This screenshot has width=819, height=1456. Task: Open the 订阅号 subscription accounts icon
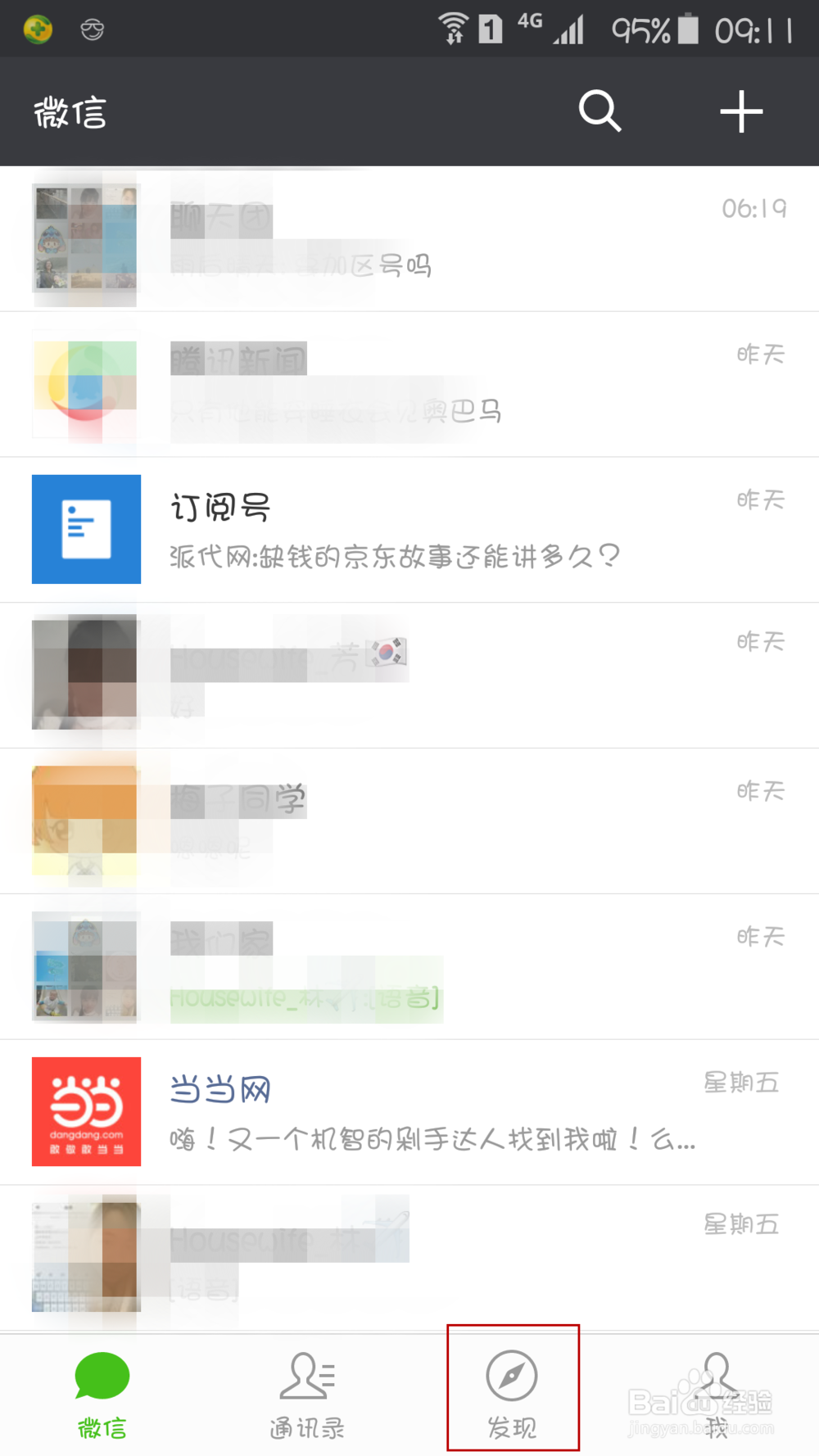click(x=86, y=529)
